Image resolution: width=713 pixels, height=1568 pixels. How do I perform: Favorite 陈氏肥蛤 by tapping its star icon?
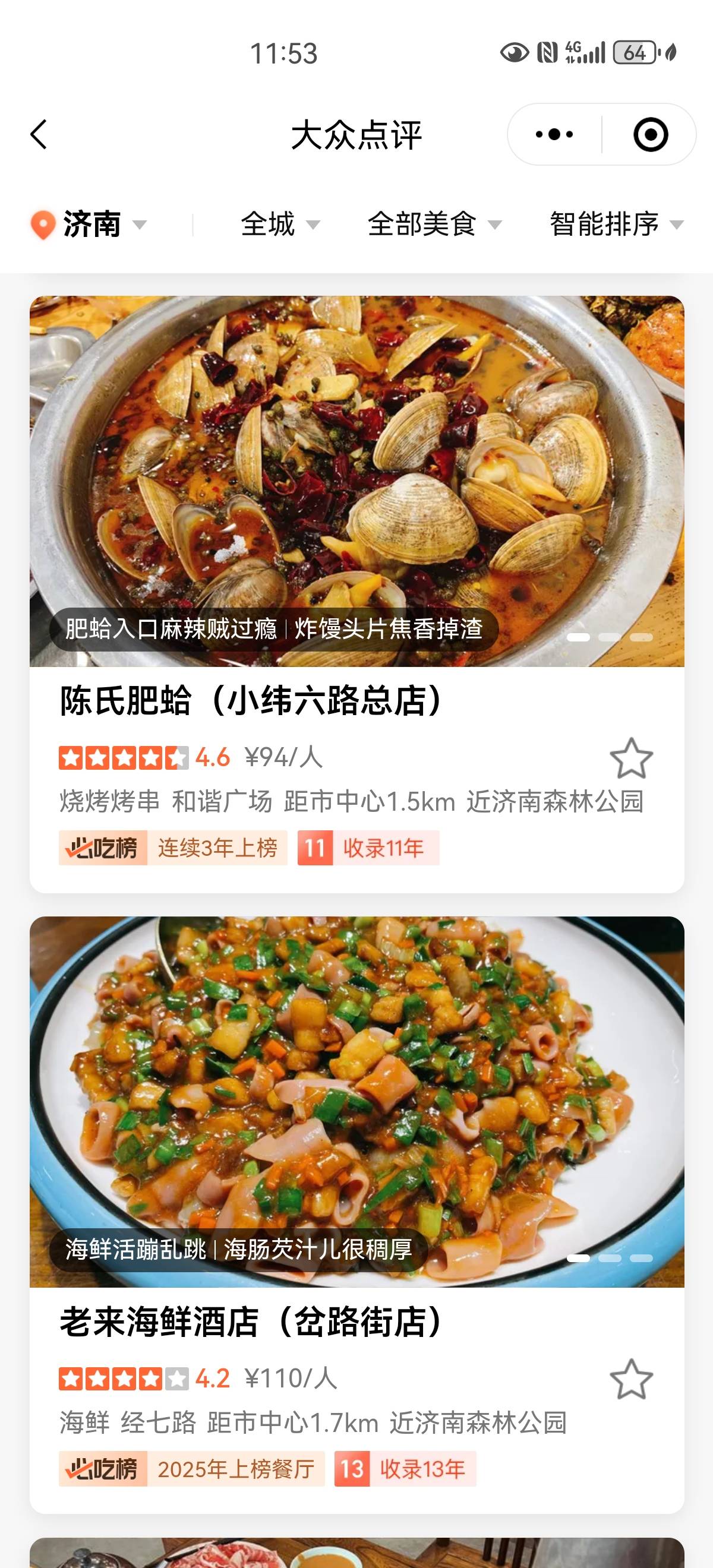click(x=632, y=757)
